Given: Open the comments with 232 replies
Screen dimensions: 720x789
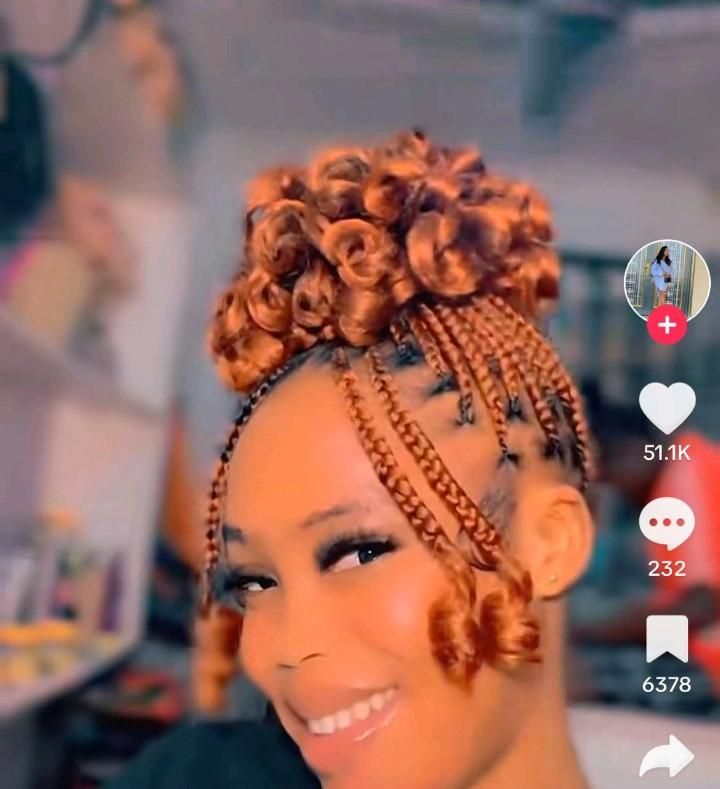Looking at the screenshot, I should click(x=667, y=524).
